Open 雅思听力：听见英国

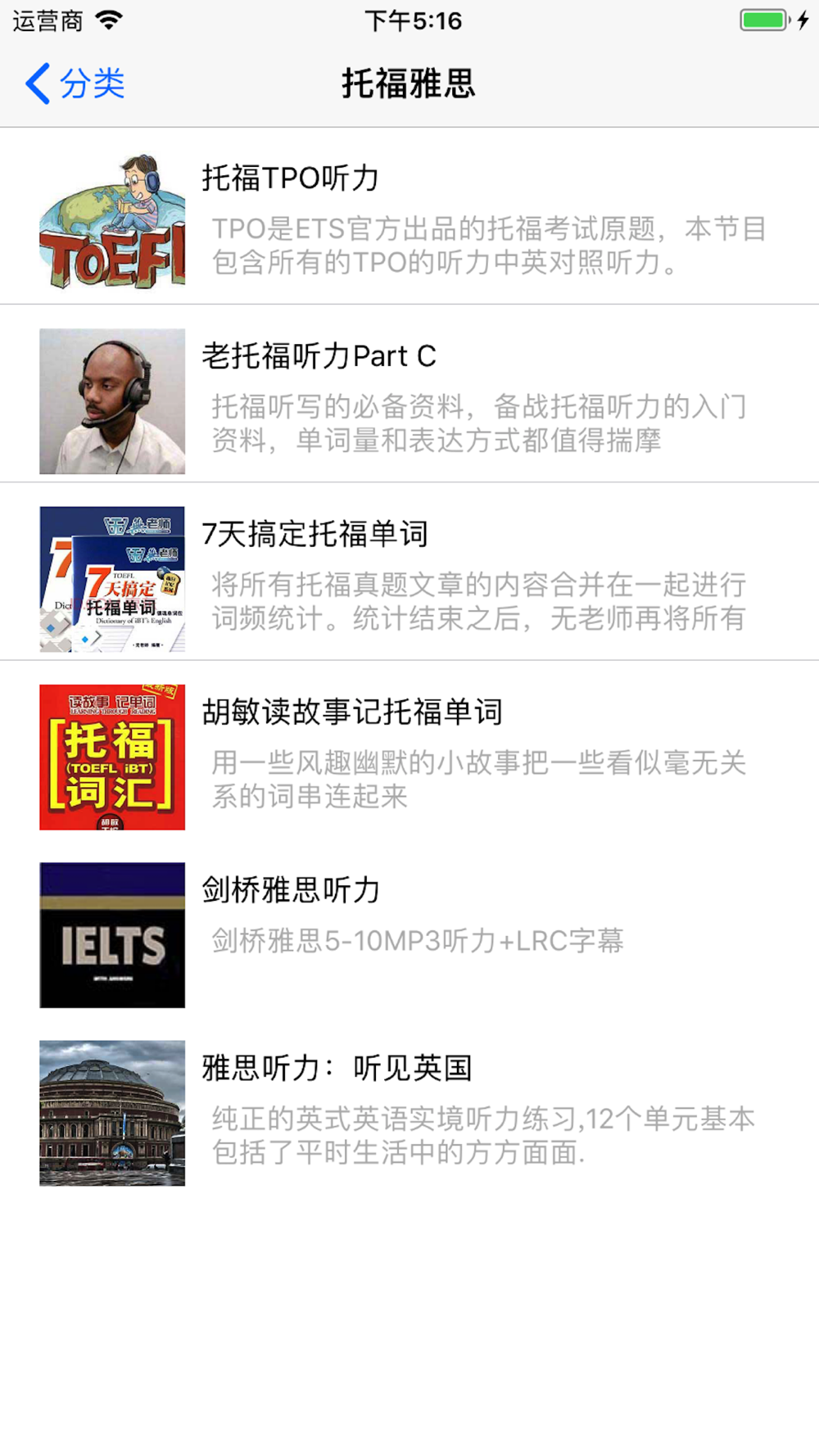409,1105
